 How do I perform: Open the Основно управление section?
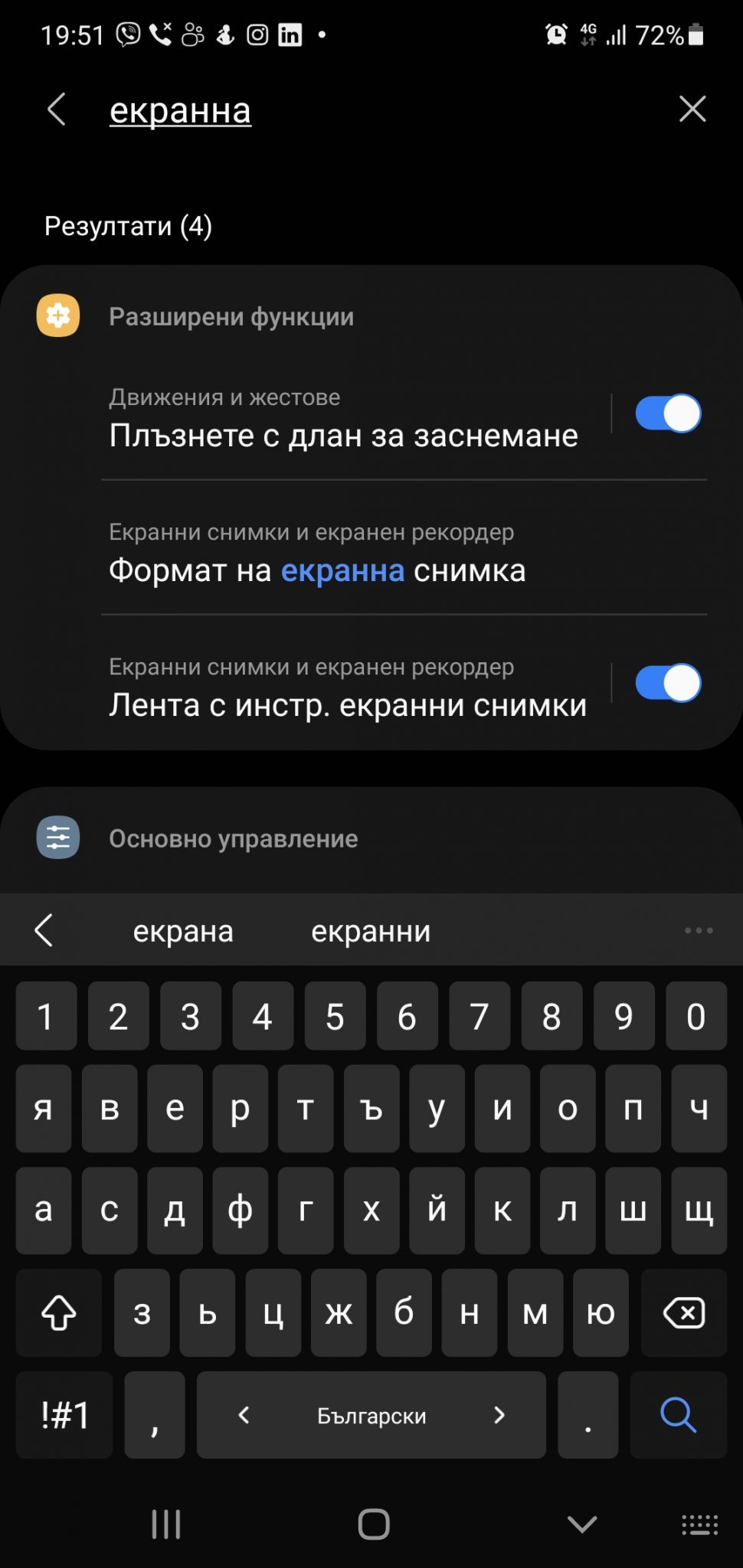click(233, 838)
